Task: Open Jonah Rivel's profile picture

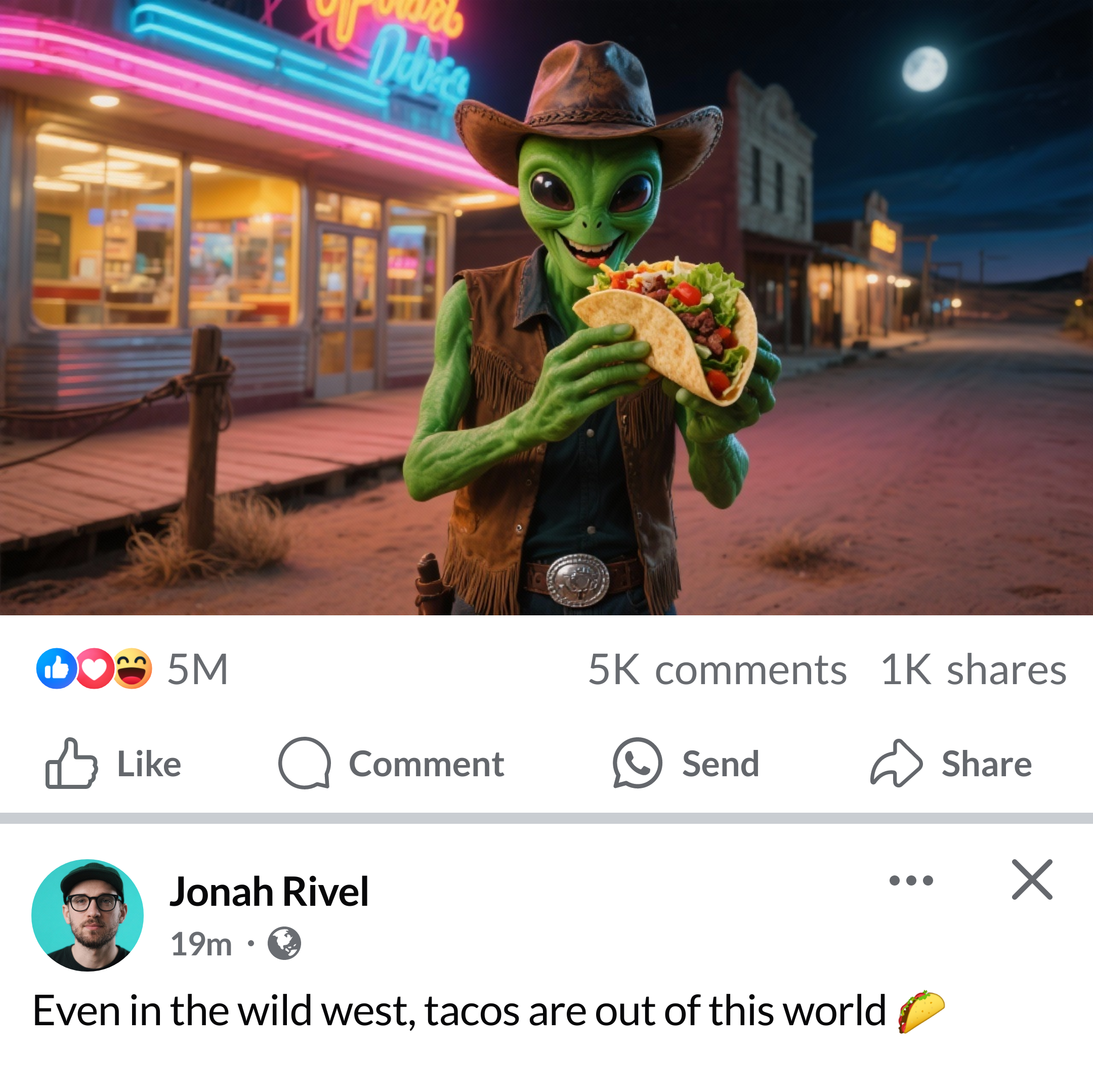Action: click(x=88, y=915)
